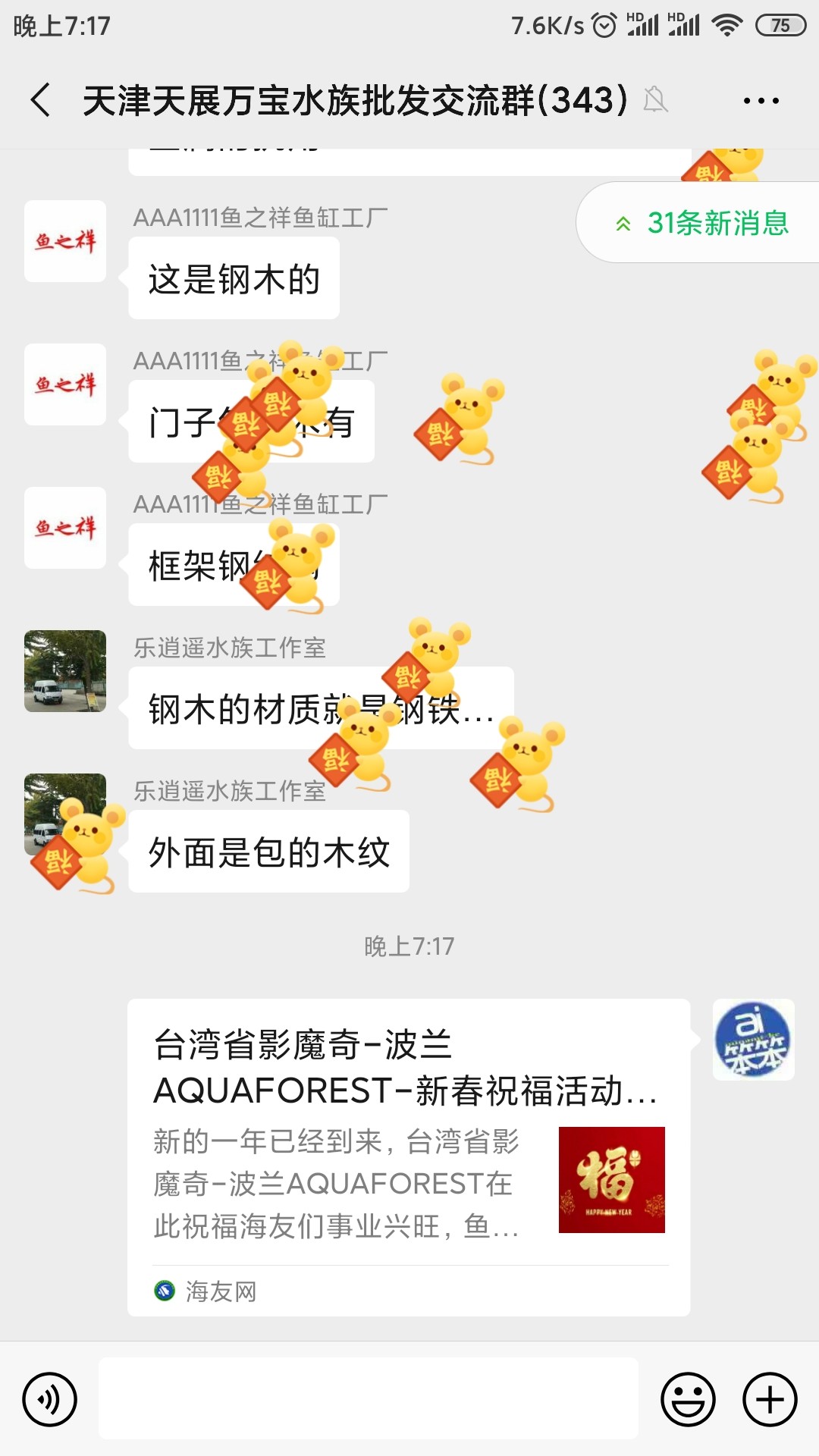Open the group chat's three-dot menu

tap(761, 100)
